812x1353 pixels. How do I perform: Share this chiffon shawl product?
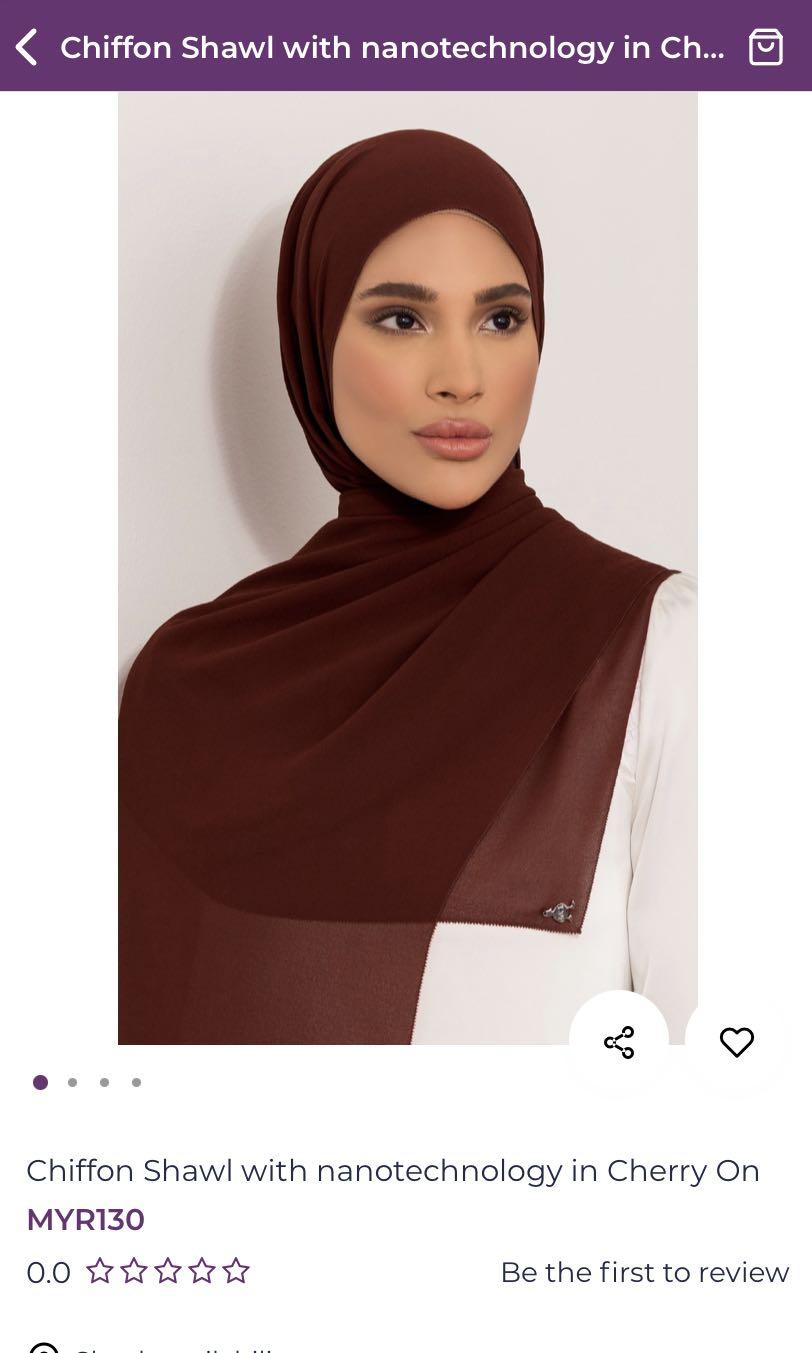pyautogui.click(x=619, y=1042)
